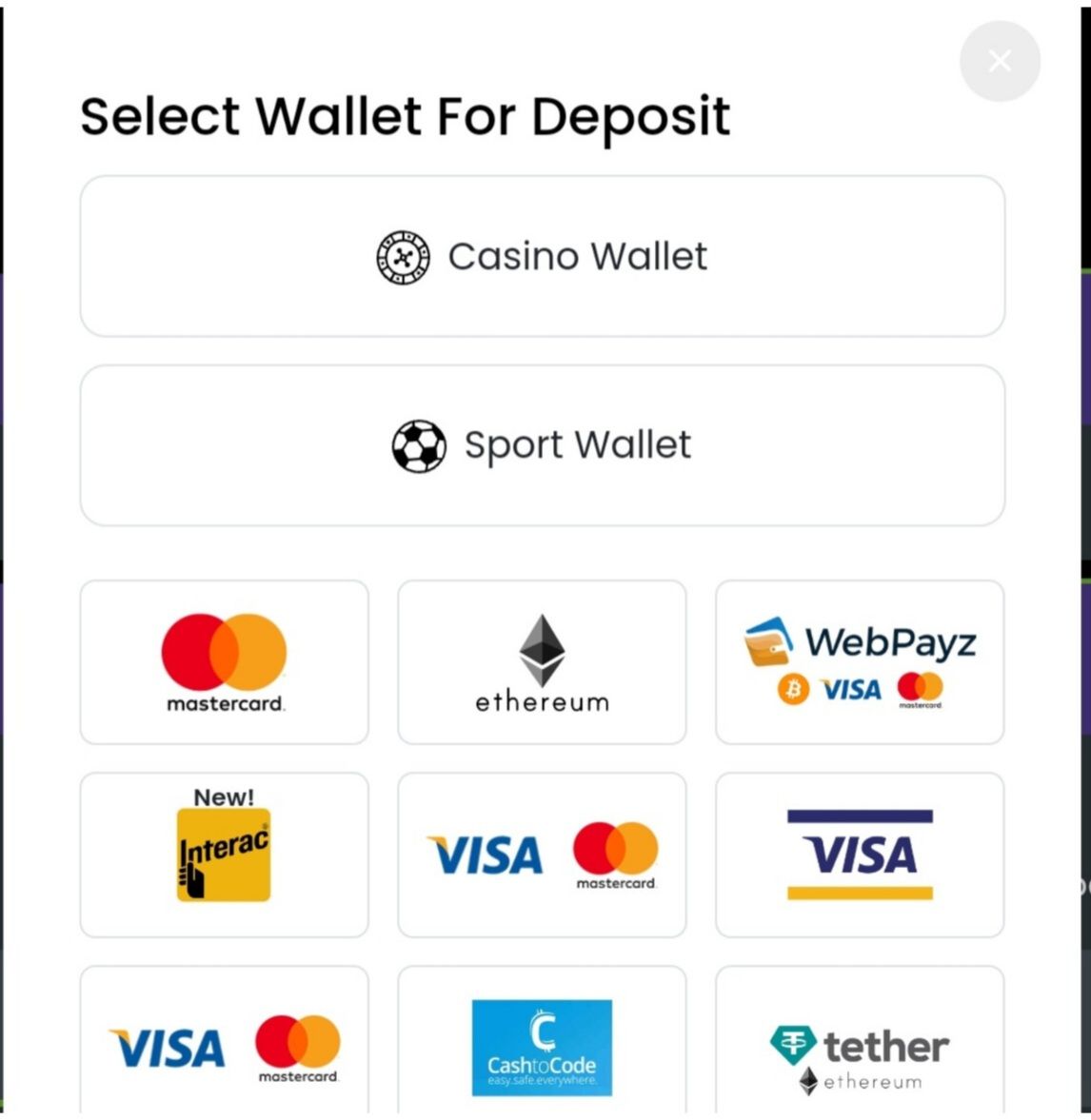The height and width of the screenshot is (1120, 1091).
Task: Tap the CashtoCode payment option
Action: click(542, 1045)
